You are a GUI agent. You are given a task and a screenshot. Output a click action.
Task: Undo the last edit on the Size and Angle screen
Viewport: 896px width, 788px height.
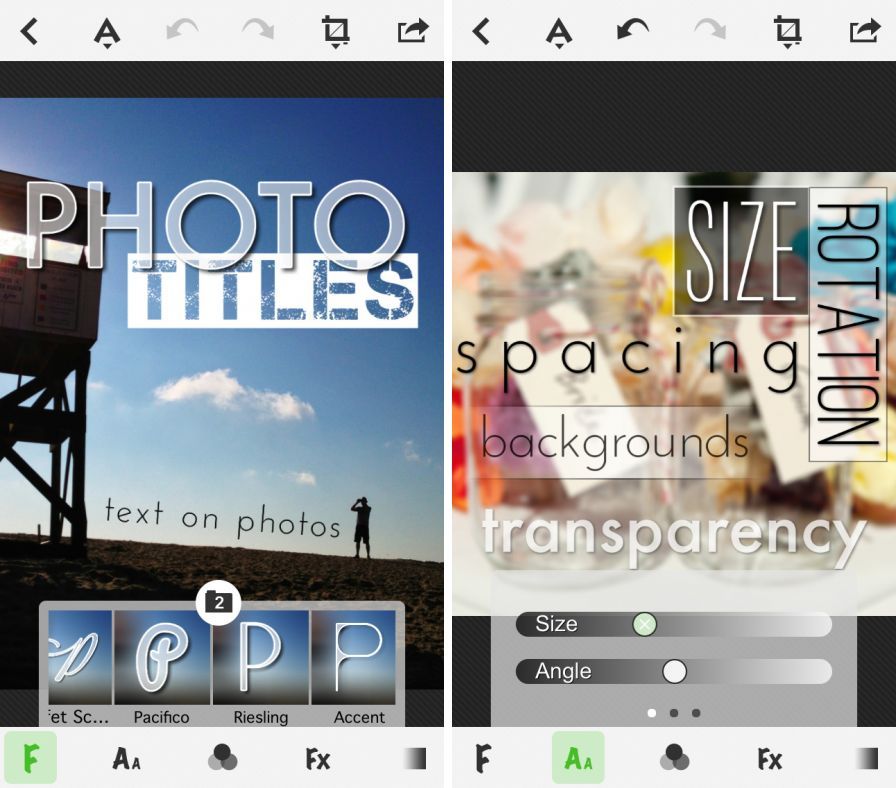click(x=632, y=31)
